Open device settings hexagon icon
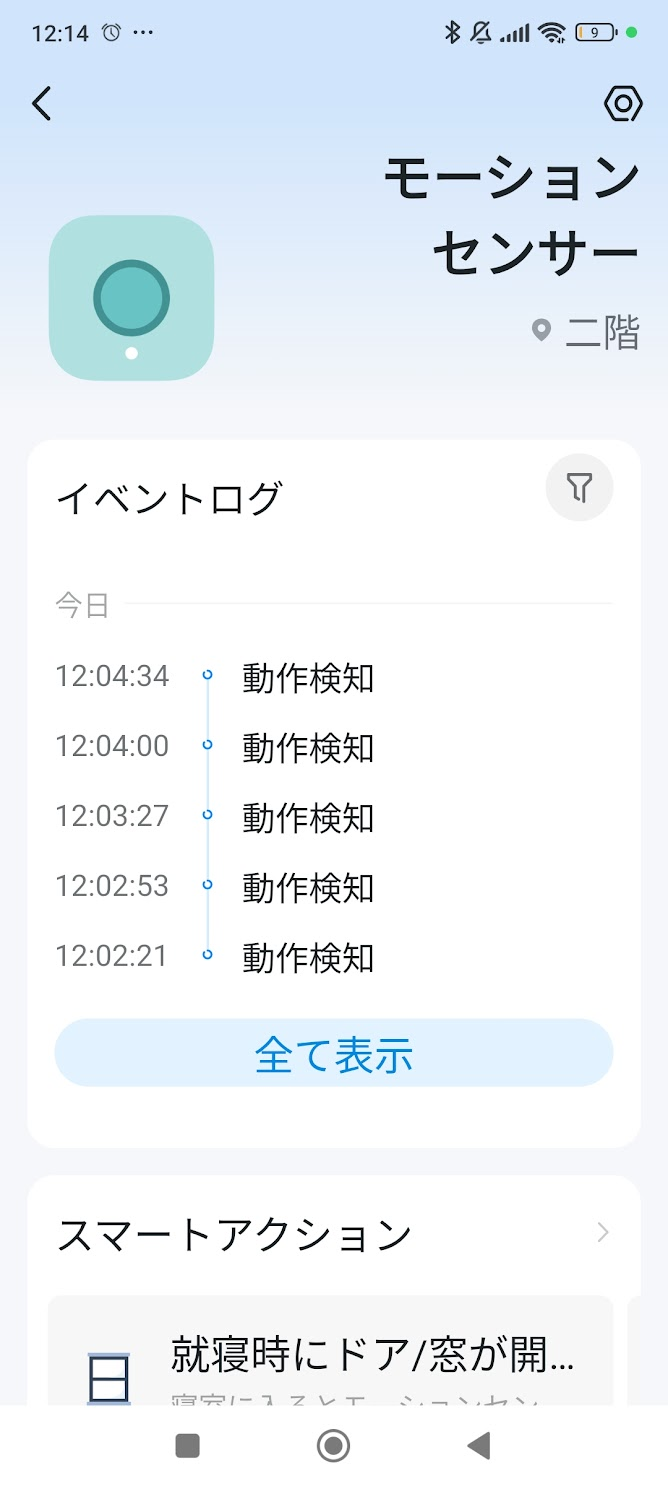668x1486 pixels. (x=623, y=103)
